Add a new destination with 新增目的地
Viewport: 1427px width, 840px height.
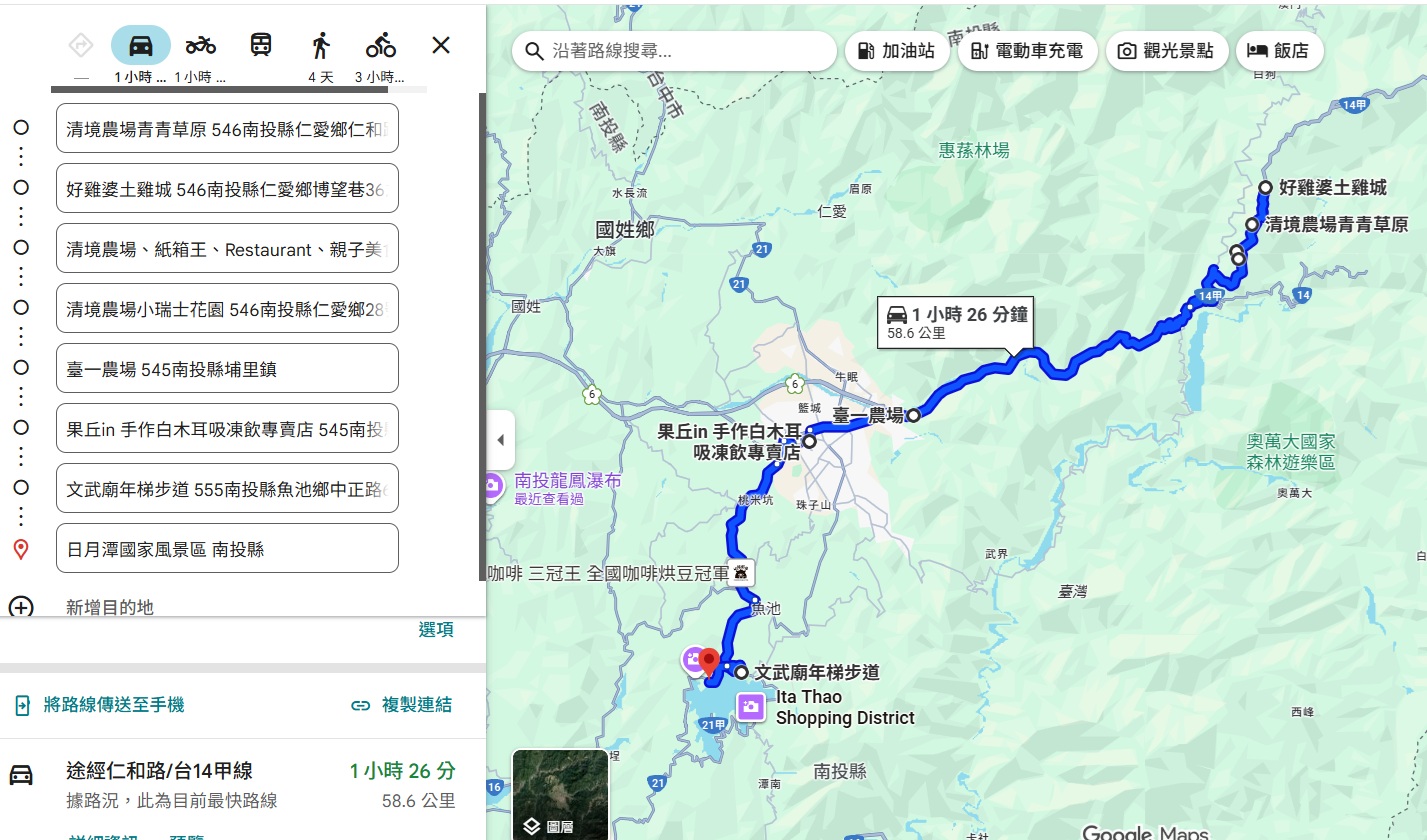[109, 607]
